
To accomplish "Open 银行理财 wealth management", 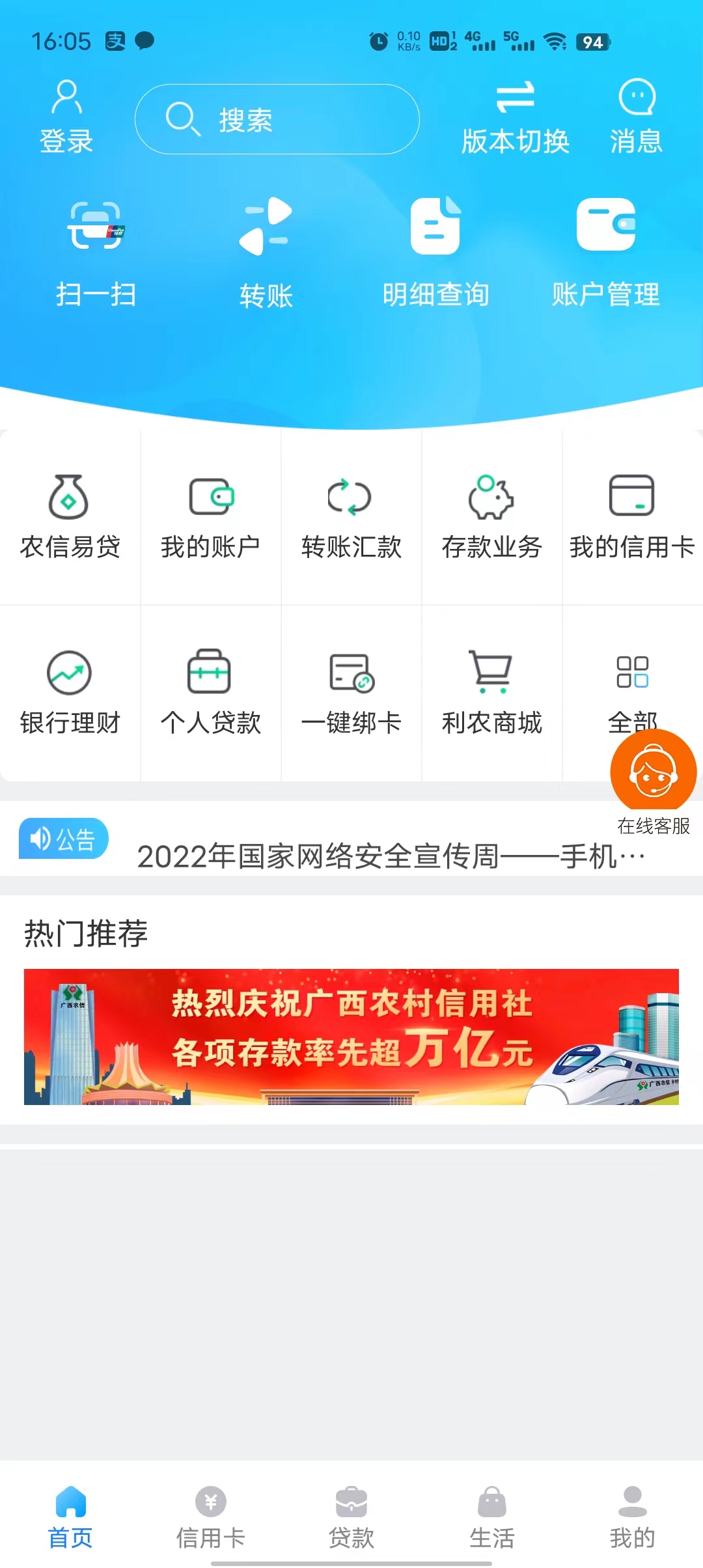I will click(x=70, y=693).
